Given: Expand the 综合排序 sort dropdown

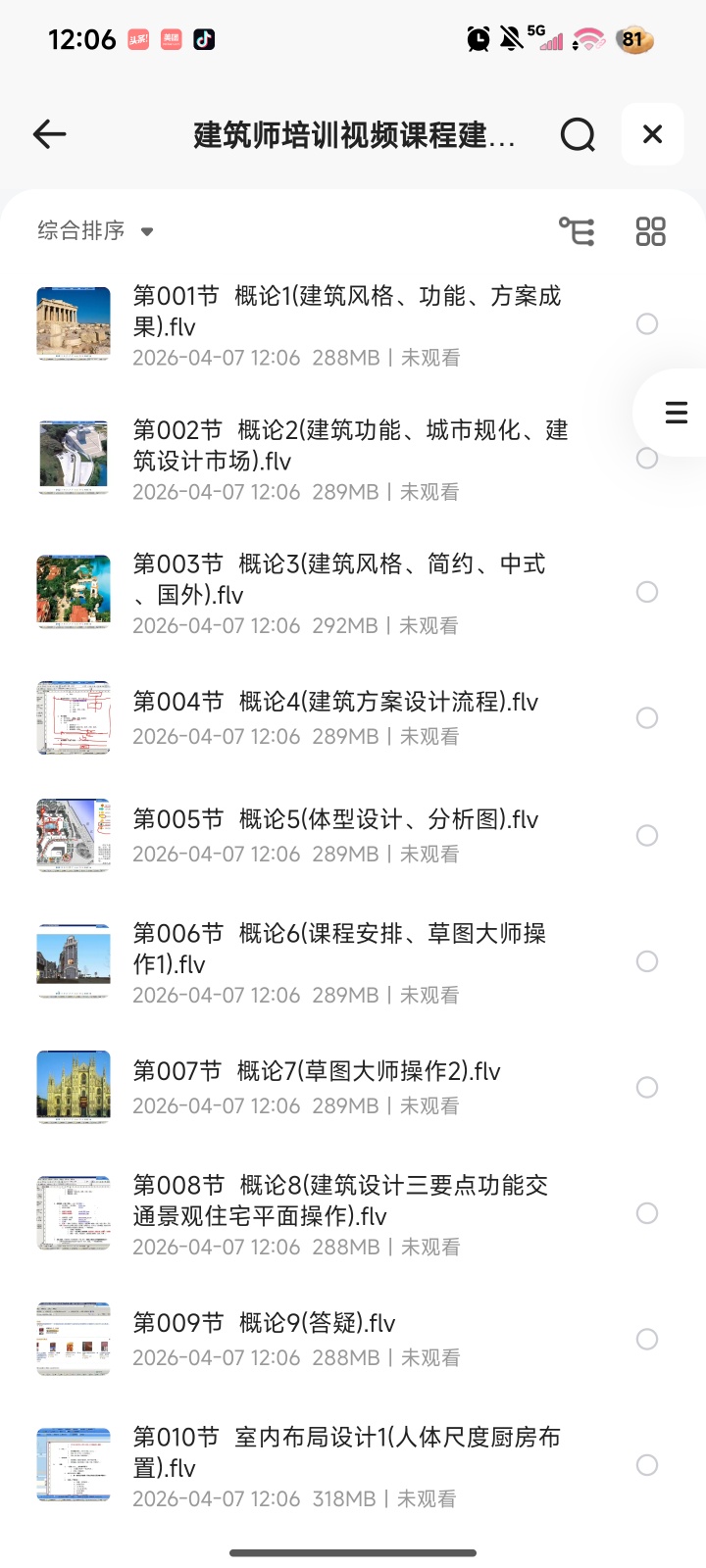Looking at the screenshot, I should (x=95, y=231).
